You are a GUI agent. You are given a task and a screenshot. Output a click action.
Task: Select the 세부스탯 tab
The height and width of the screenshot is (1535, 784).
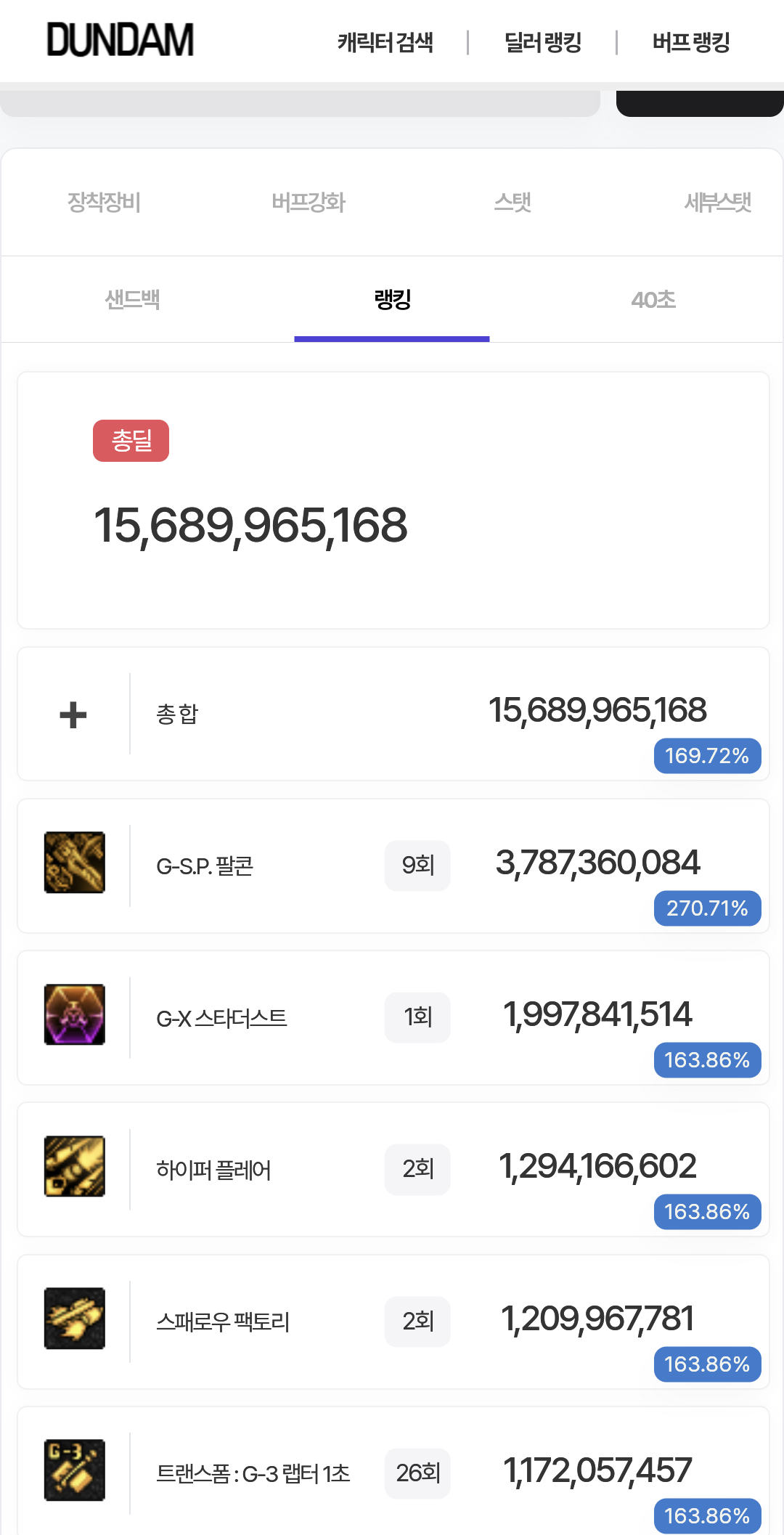[x=717, y=202]
